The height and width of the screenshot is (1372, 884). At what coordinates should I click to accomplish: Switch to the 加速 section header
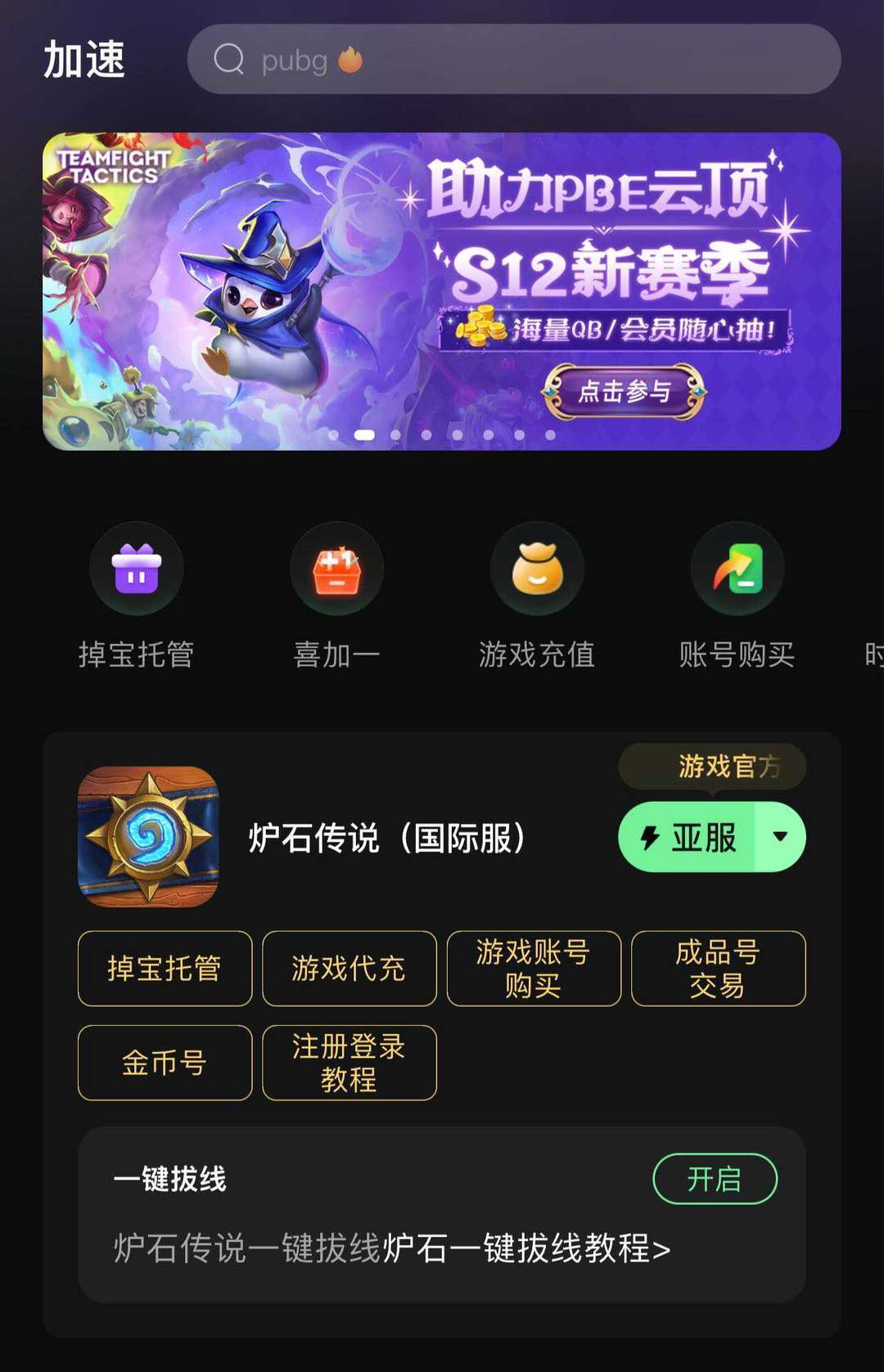[85, 59]
